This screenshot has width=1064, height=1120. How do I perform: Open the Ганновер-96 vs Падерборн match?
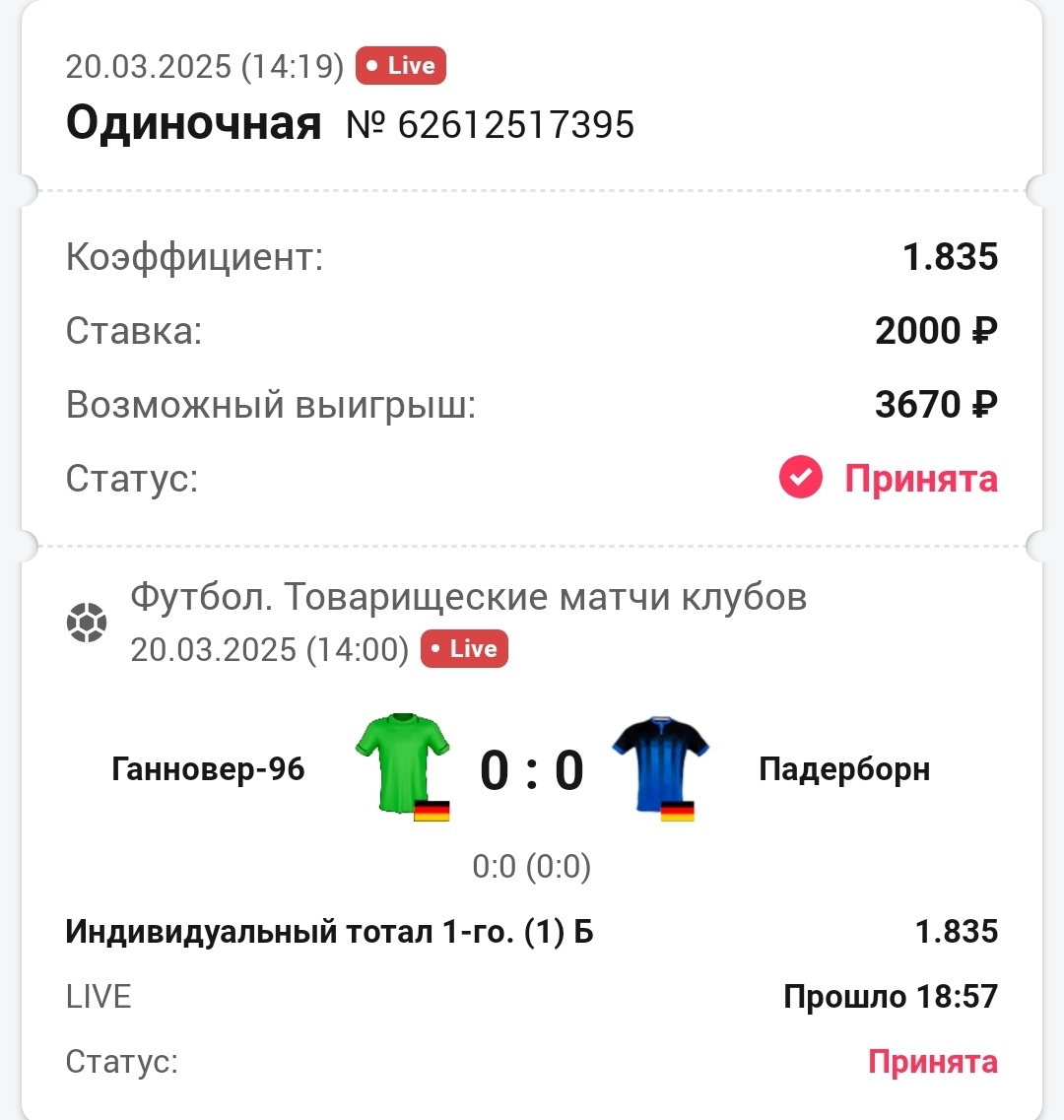tap(531, 769)
